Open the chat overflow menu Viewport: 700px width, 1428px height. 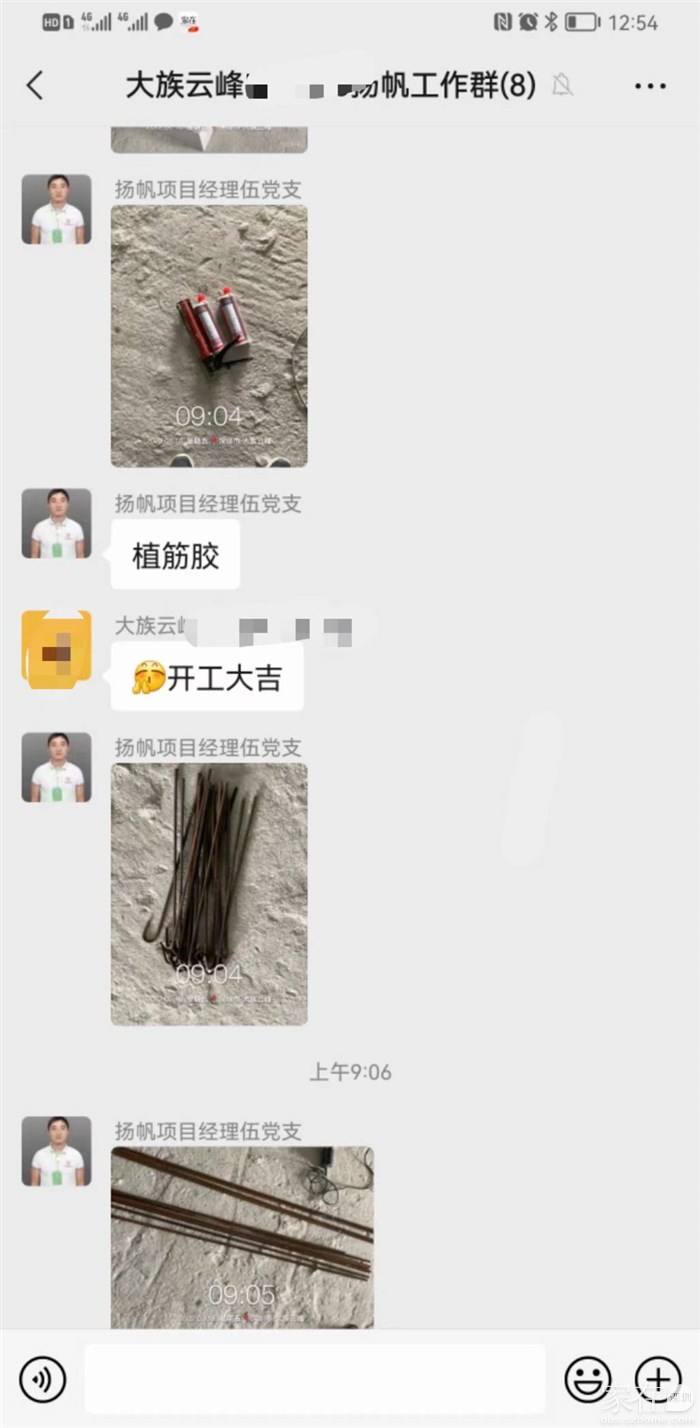tap(650, 86)
